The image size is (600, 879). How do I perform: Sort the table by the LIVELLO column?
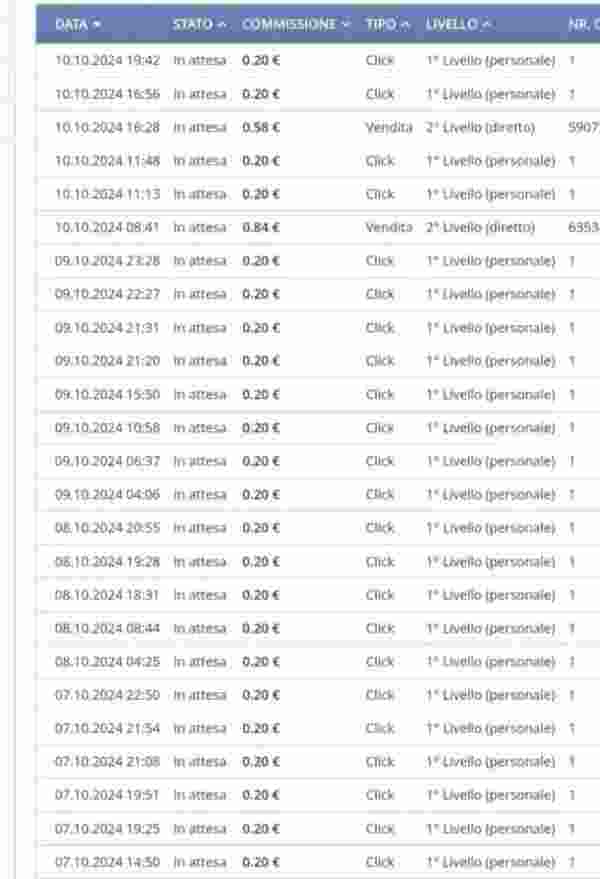pos(458,23)
